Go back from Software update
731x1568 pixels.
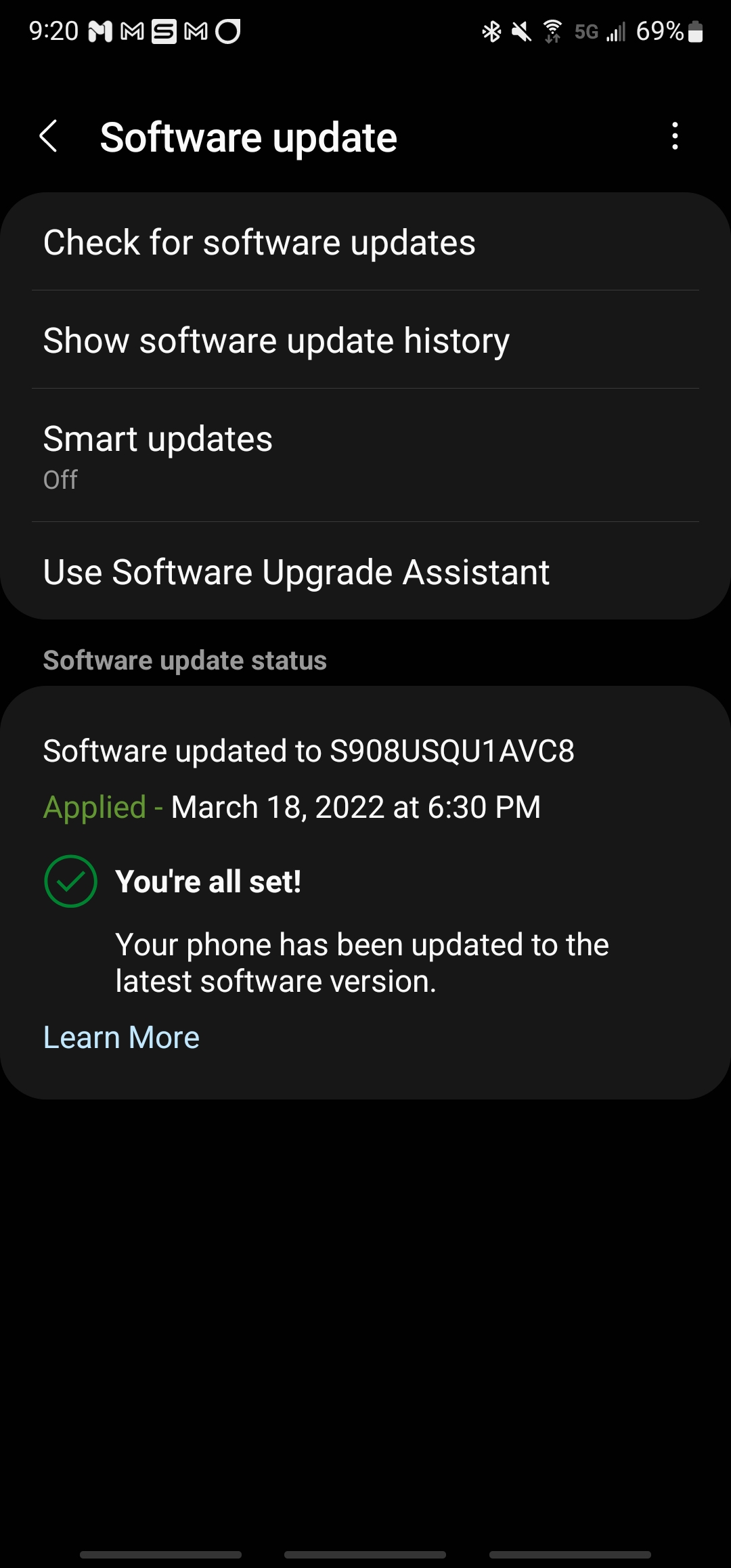click(48, 137)
